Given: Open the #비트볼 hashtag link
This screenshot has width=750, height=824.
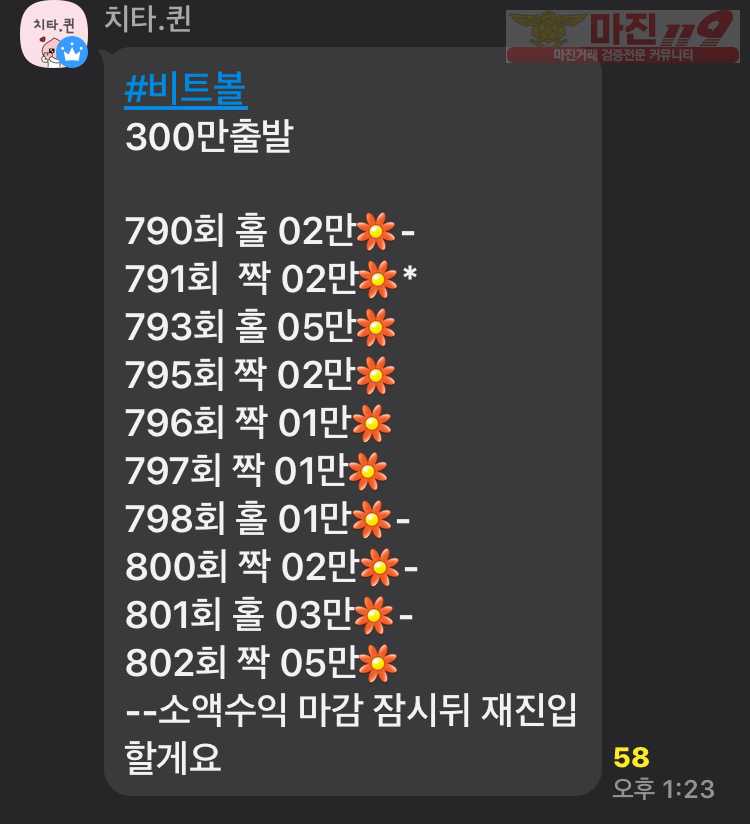Looking at the screenshot, I should pyautogui.click(x=186, y=92).
